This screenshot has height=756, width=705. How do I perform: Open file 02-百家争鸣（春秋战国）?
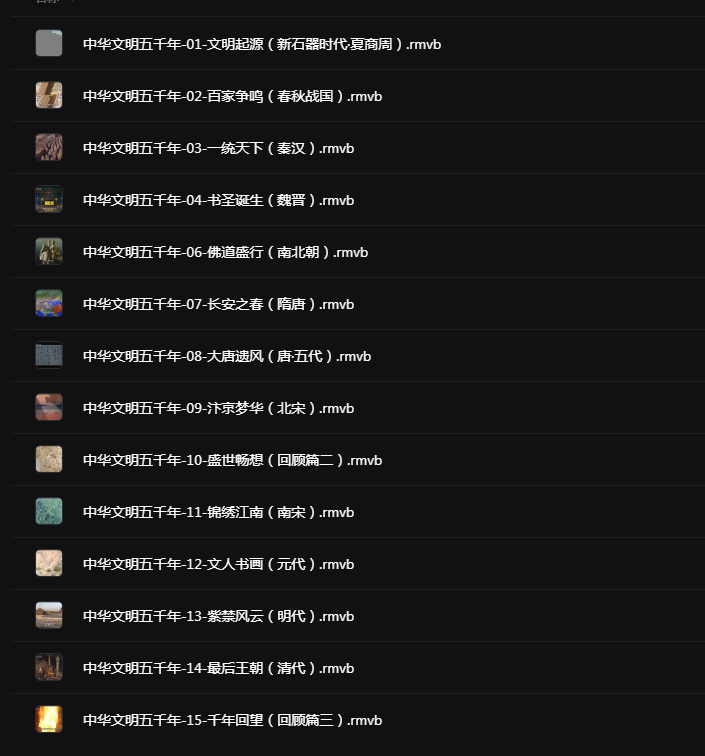point(232,96)
